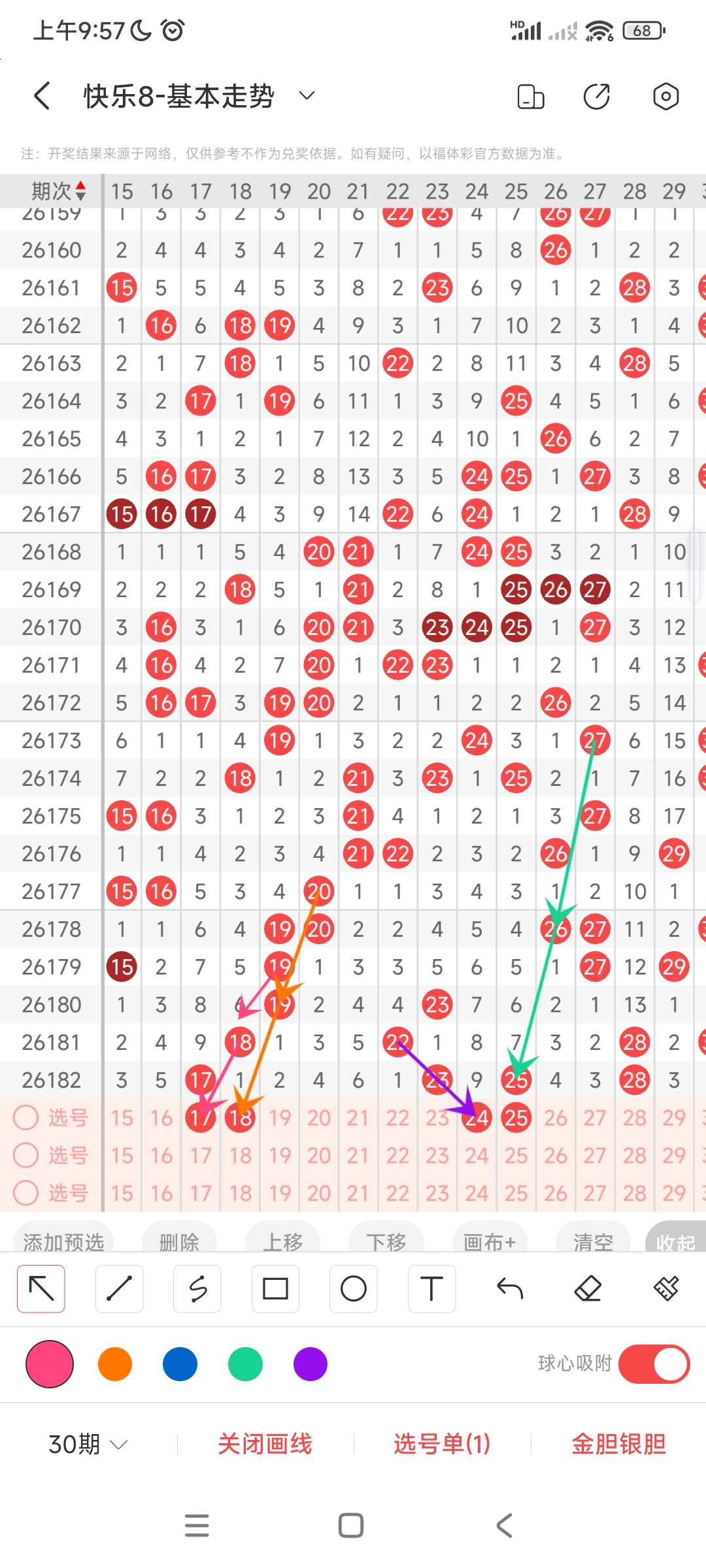
Task: Pick the purple color swatch
Action: point(311,1364)
